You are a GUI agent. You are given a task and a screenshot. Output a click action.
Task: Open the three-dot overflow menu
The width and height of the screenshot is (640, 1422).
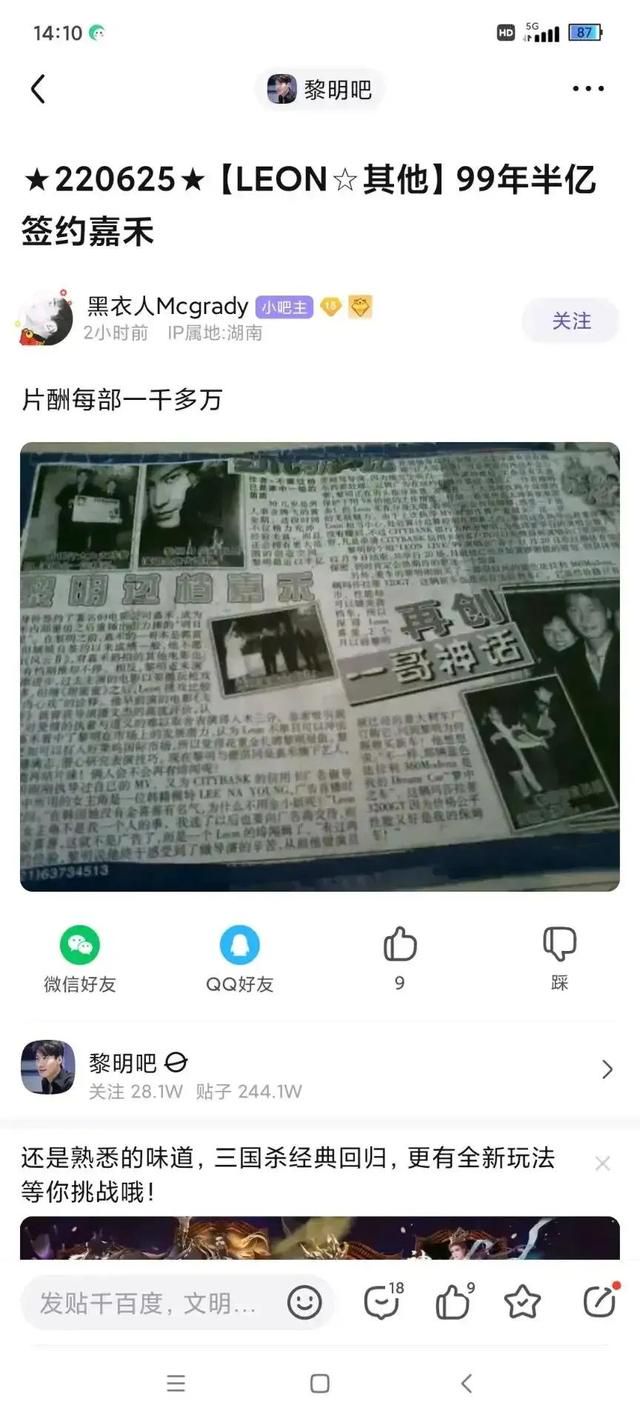[x=588, y=89]
